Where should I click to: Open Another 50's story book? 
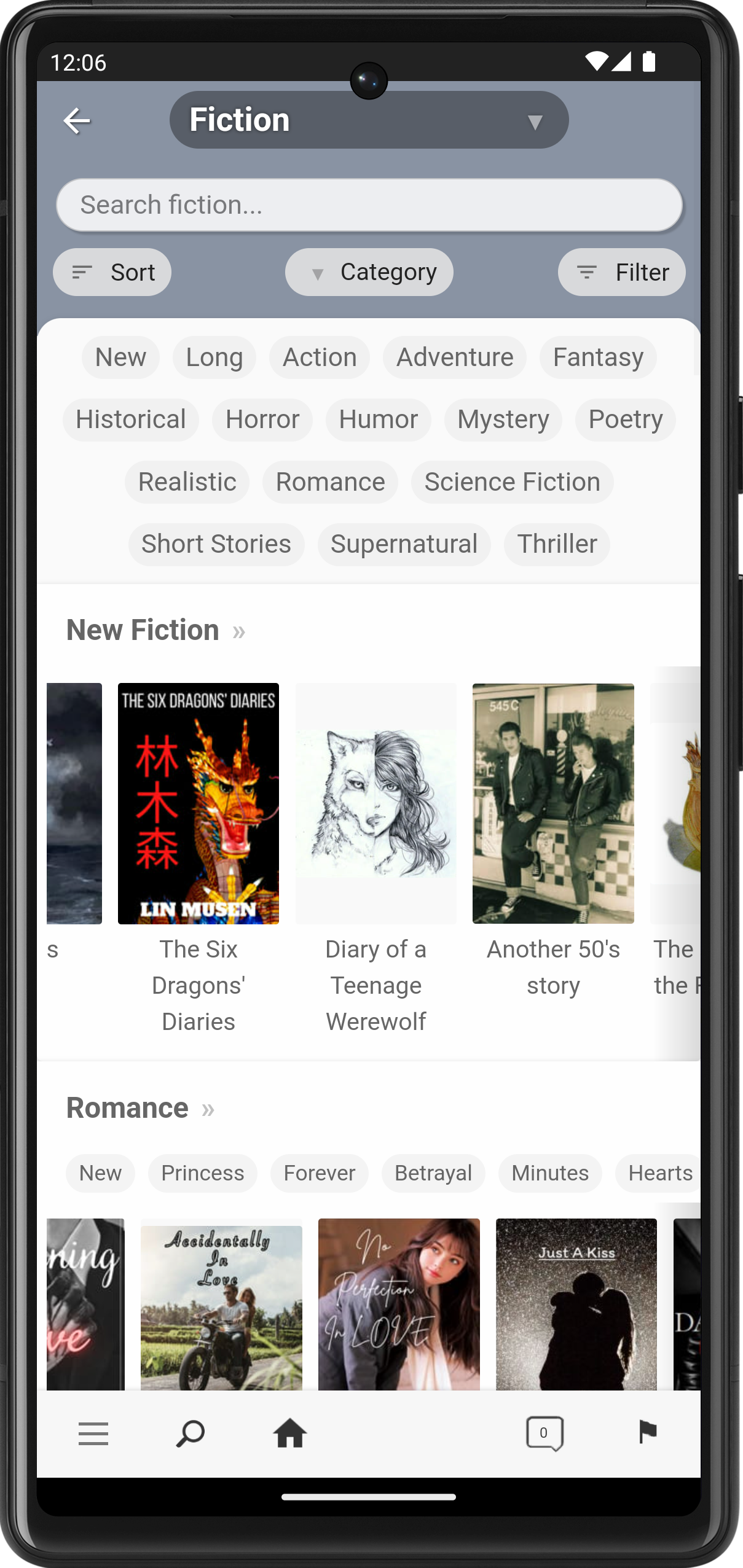pos(552,803)
